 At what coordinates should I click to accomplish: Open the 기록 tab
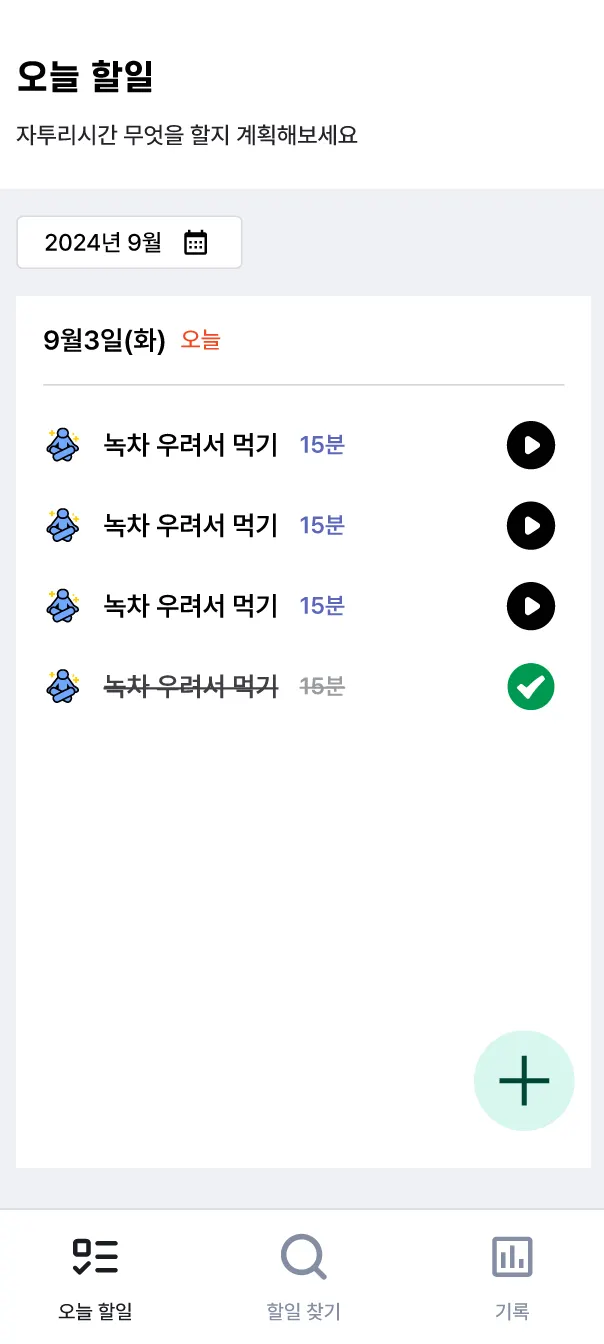512,1276
